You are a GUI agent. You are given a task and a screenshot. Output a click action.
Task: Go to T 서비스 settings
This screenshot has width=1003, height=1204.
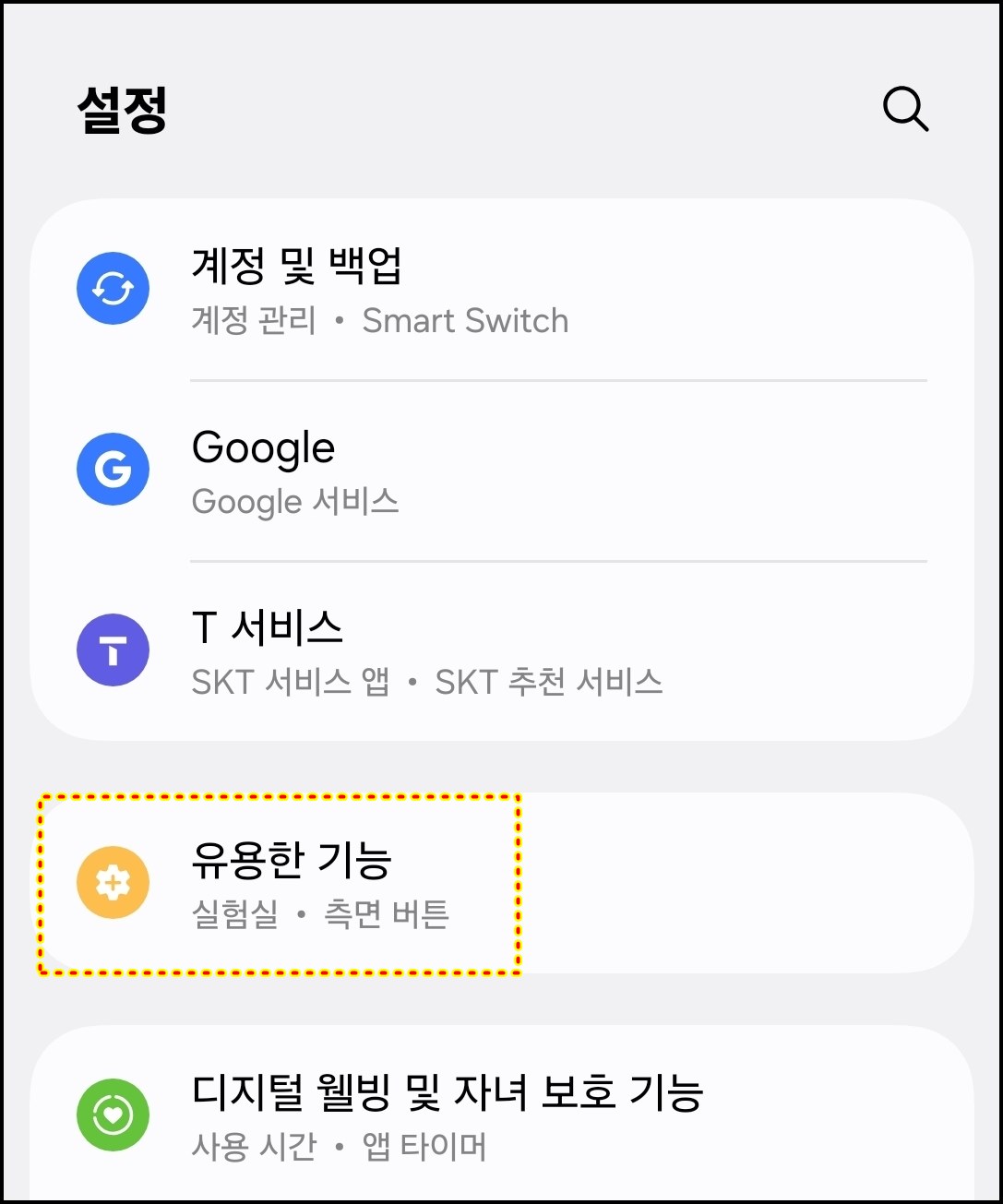[501, 651]
